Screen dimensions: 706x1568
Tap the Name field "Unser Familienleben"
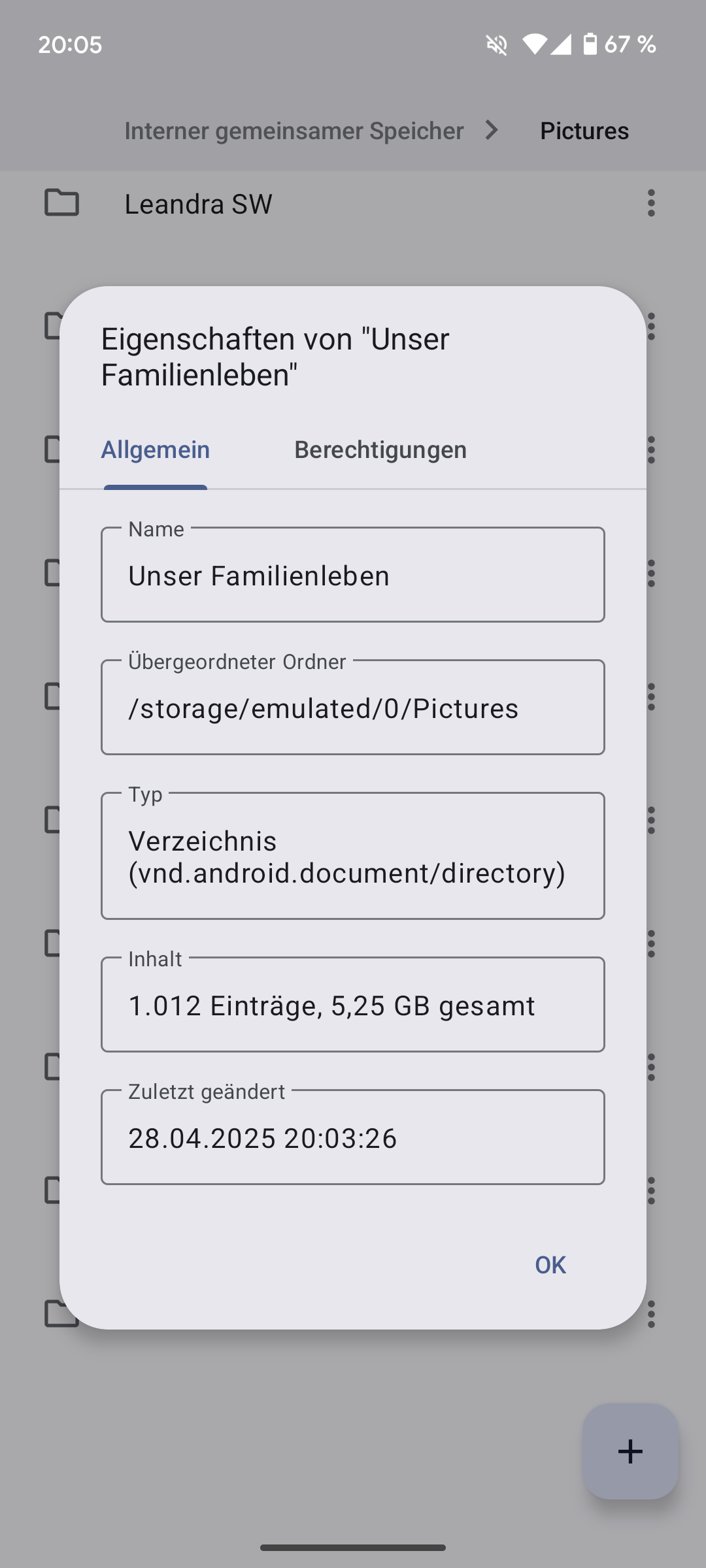click(353, 575)
